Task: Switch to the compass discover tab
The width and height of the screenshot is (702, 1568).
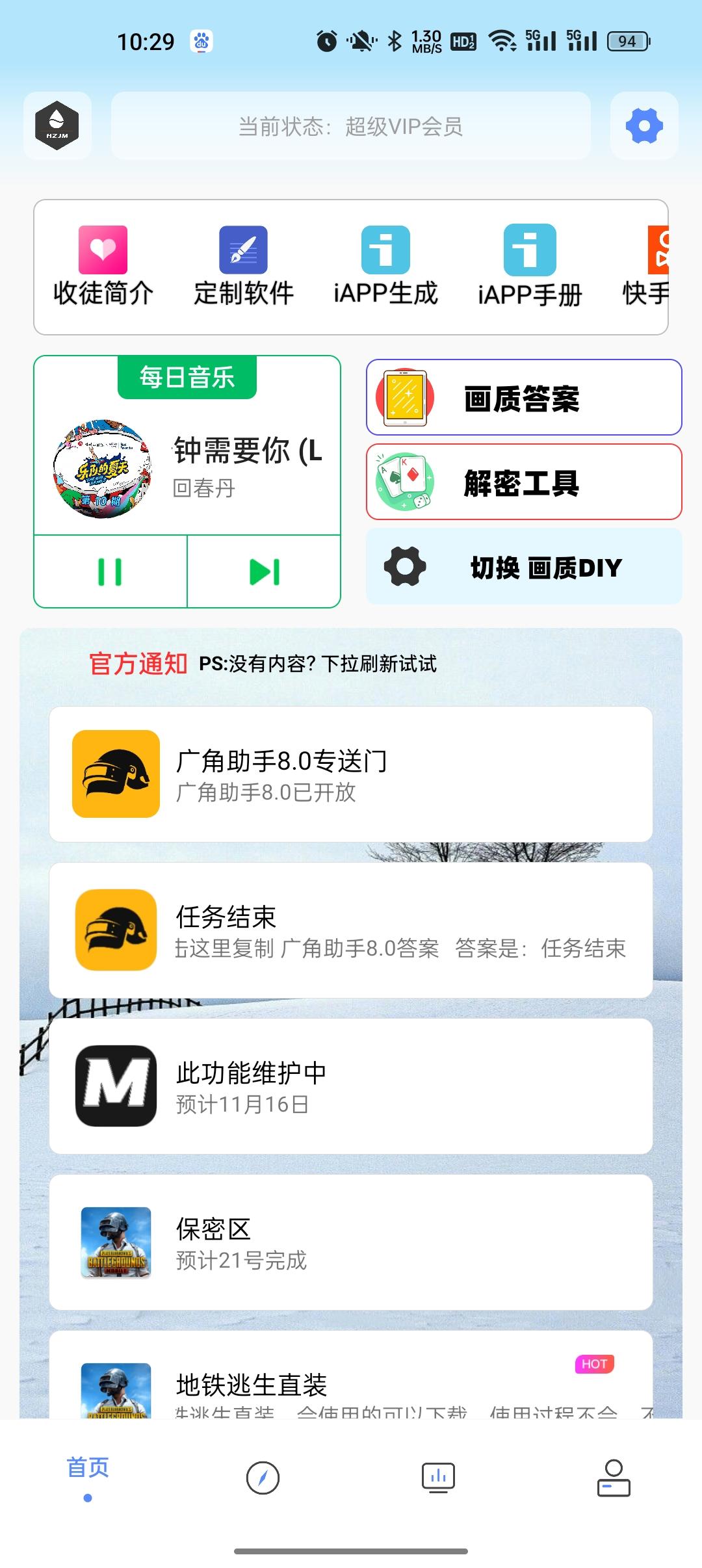Action: coord(263,1478)
